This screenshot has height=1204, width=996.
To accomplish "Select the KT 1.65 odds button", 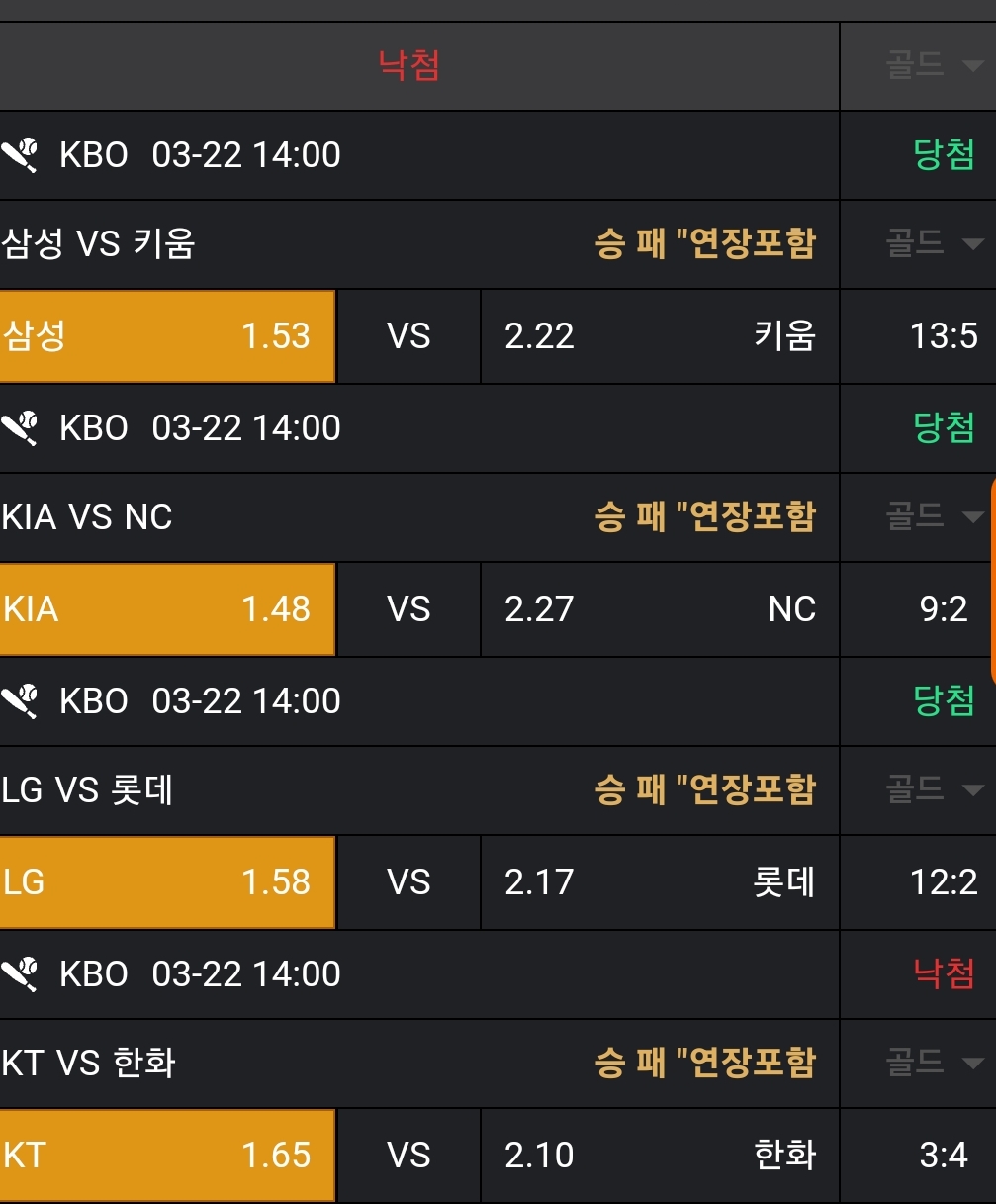I will coord(167,1156).
